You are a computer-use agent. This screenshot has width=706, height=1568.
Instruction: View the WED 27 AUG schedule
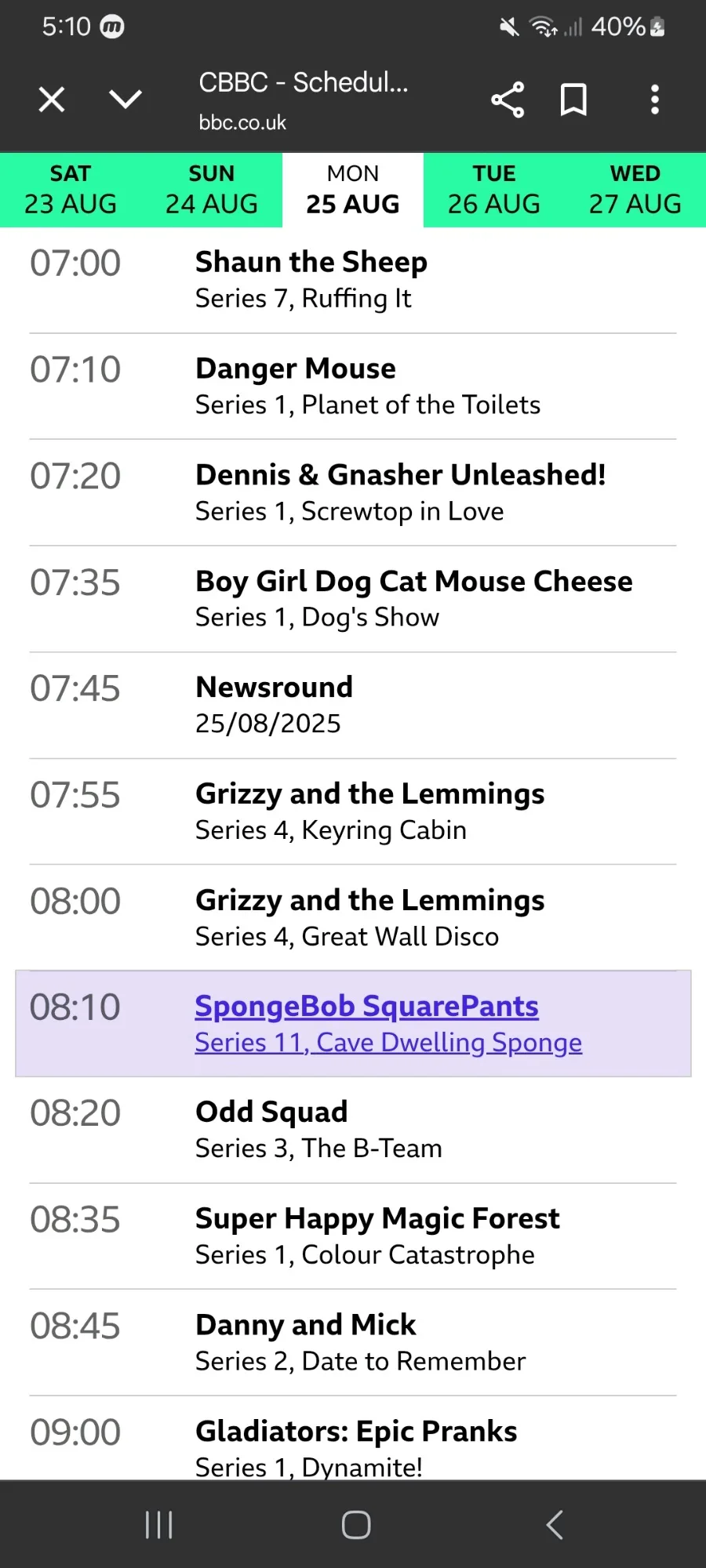[x=635, y=190]
